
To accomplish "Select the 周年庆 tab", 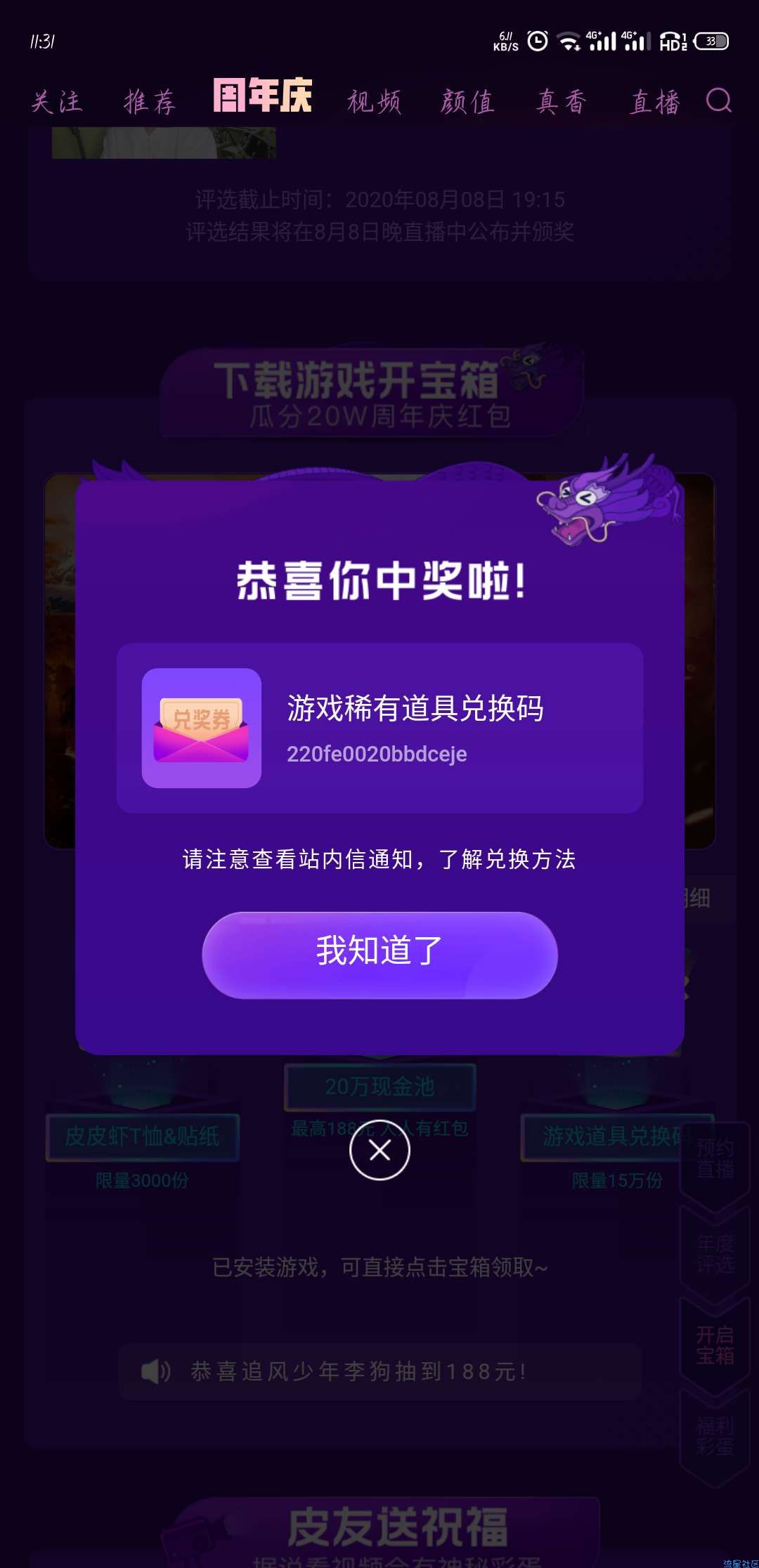I will (x=262, y=96).
